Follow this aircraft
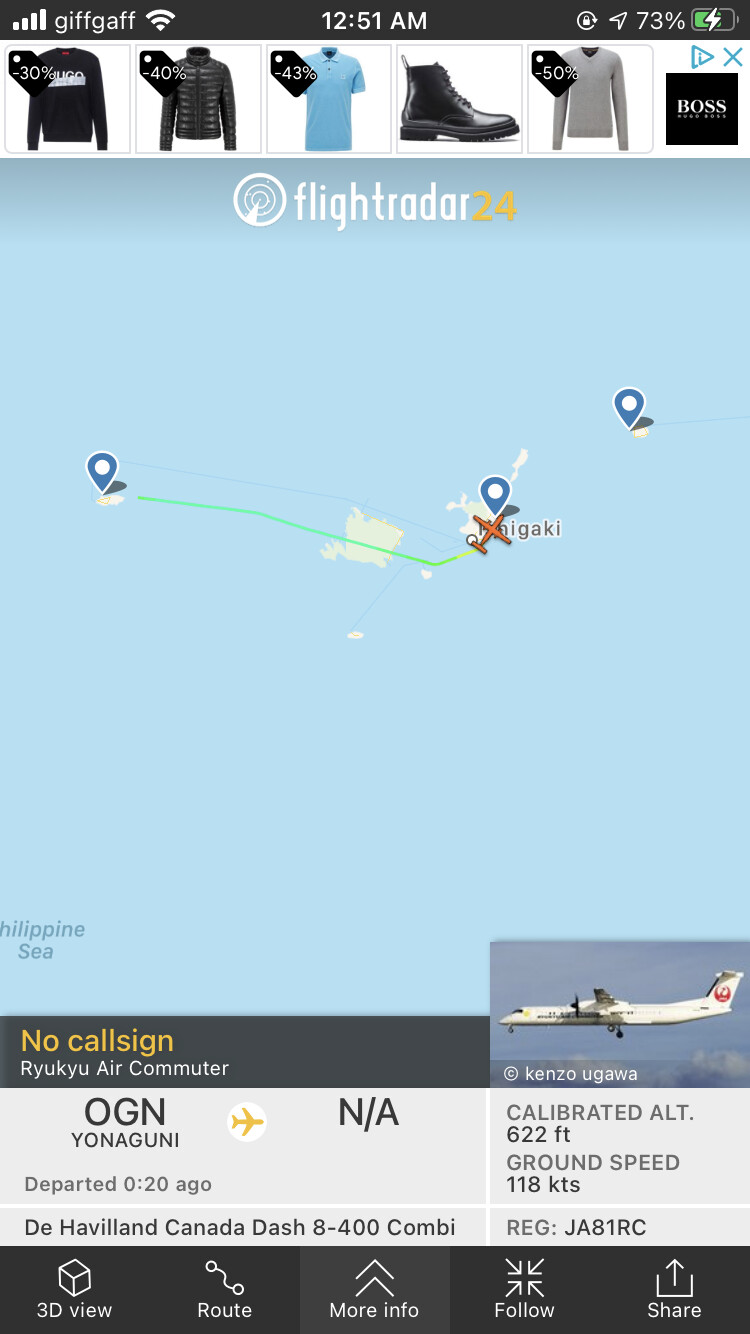750x1334 pixels. pos(524,1290)
